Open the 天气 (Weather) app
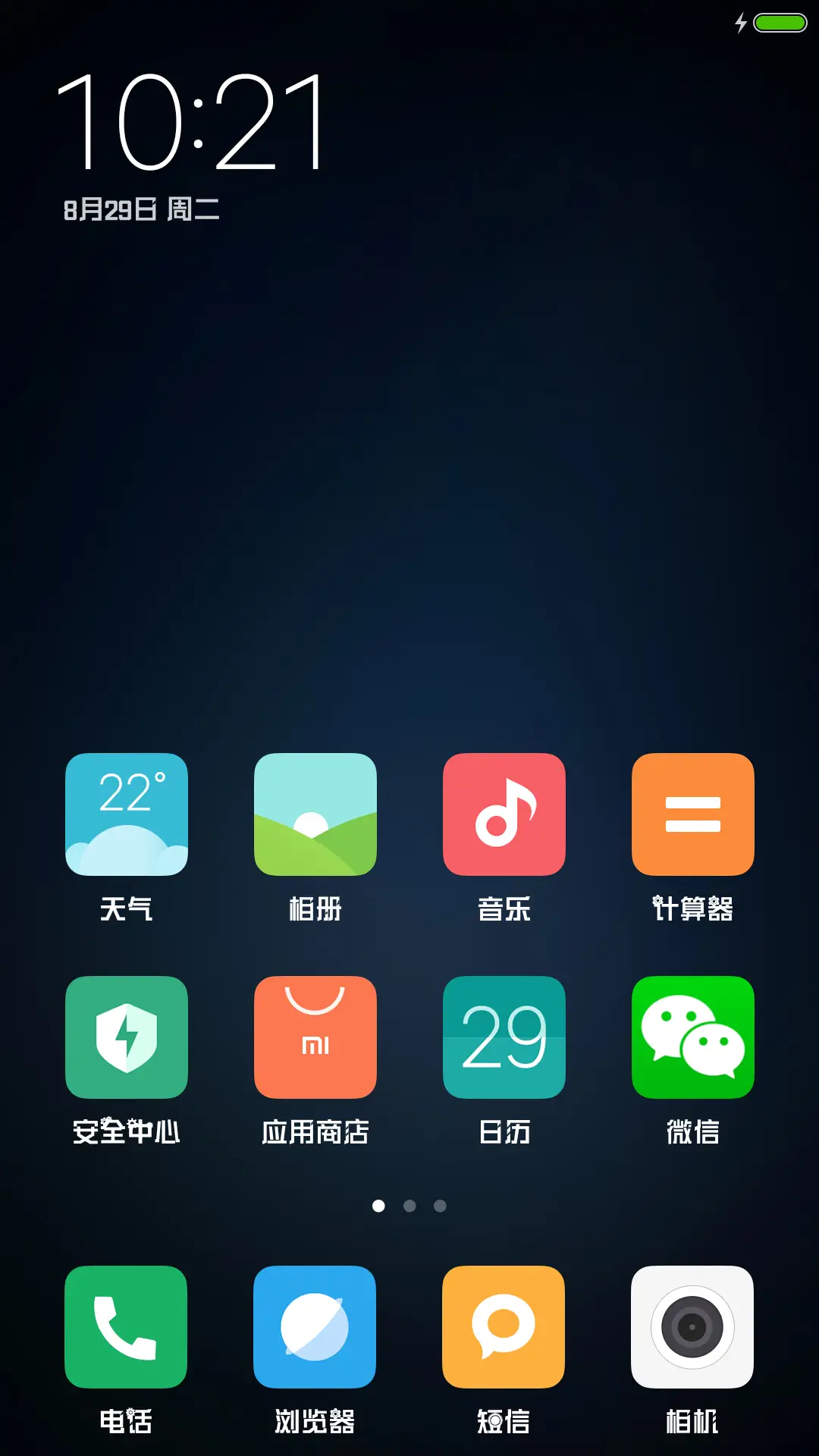This screenshot has height=1456, width=819. (126, 813)
